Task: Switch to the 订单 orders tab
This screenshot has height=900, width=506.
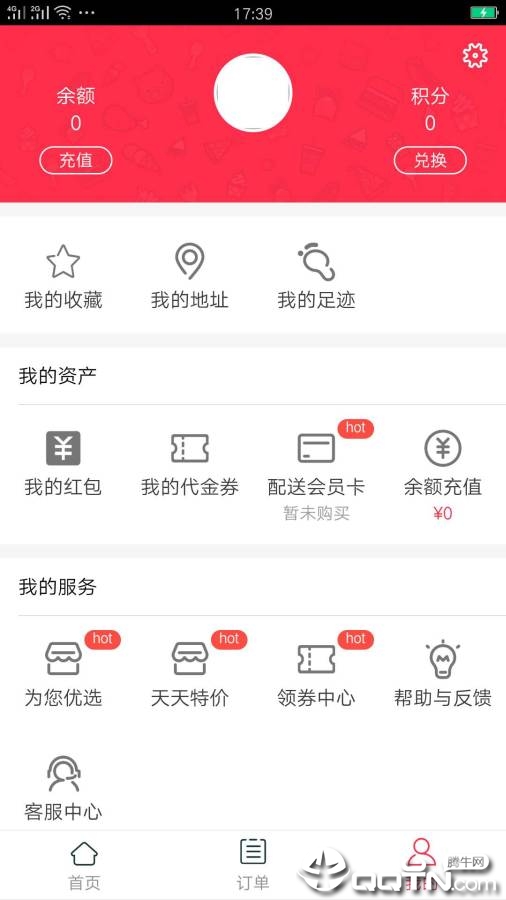Action: [253, 865]
